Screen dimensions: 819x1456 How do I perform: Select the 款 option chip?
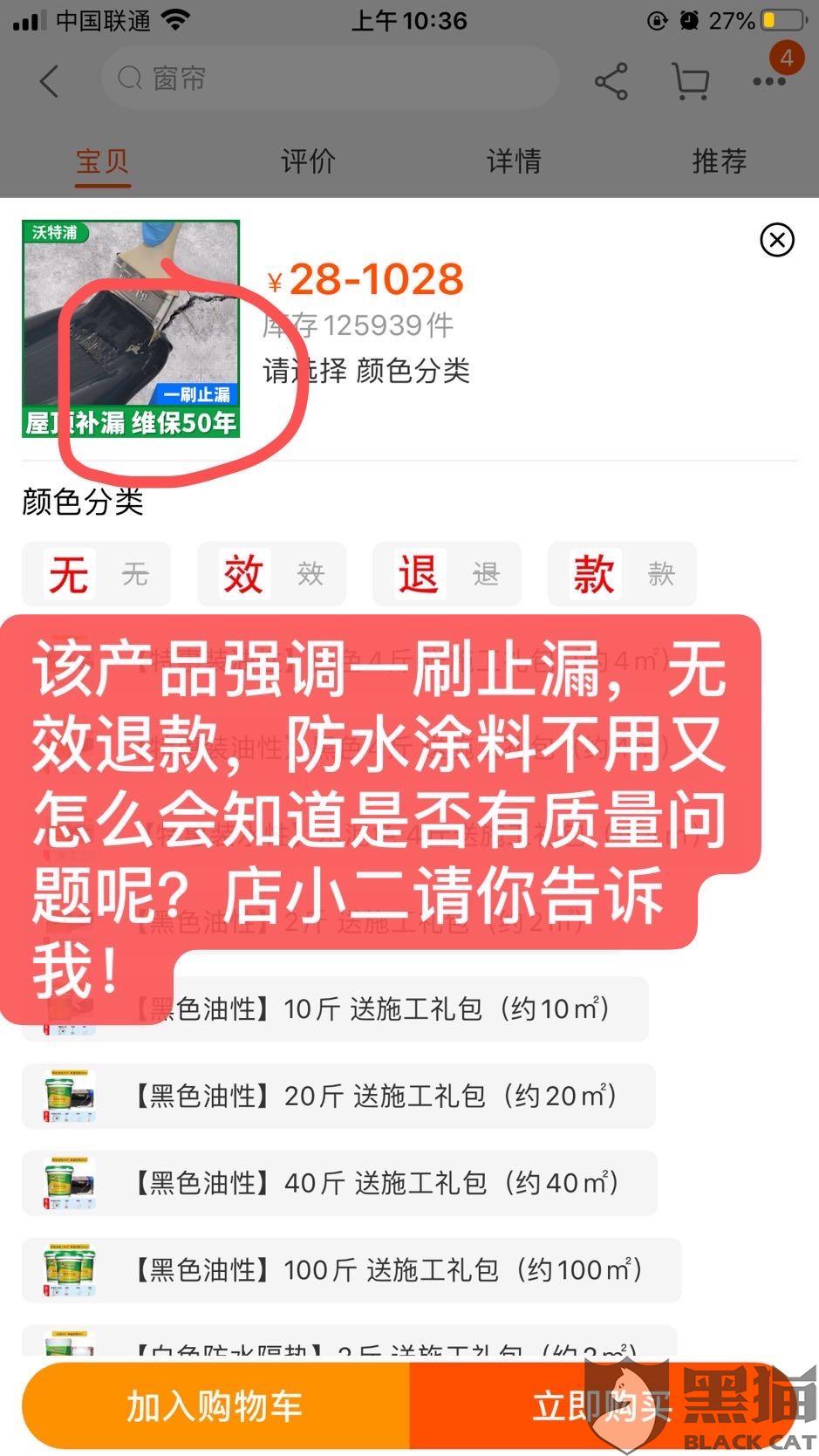622,574
